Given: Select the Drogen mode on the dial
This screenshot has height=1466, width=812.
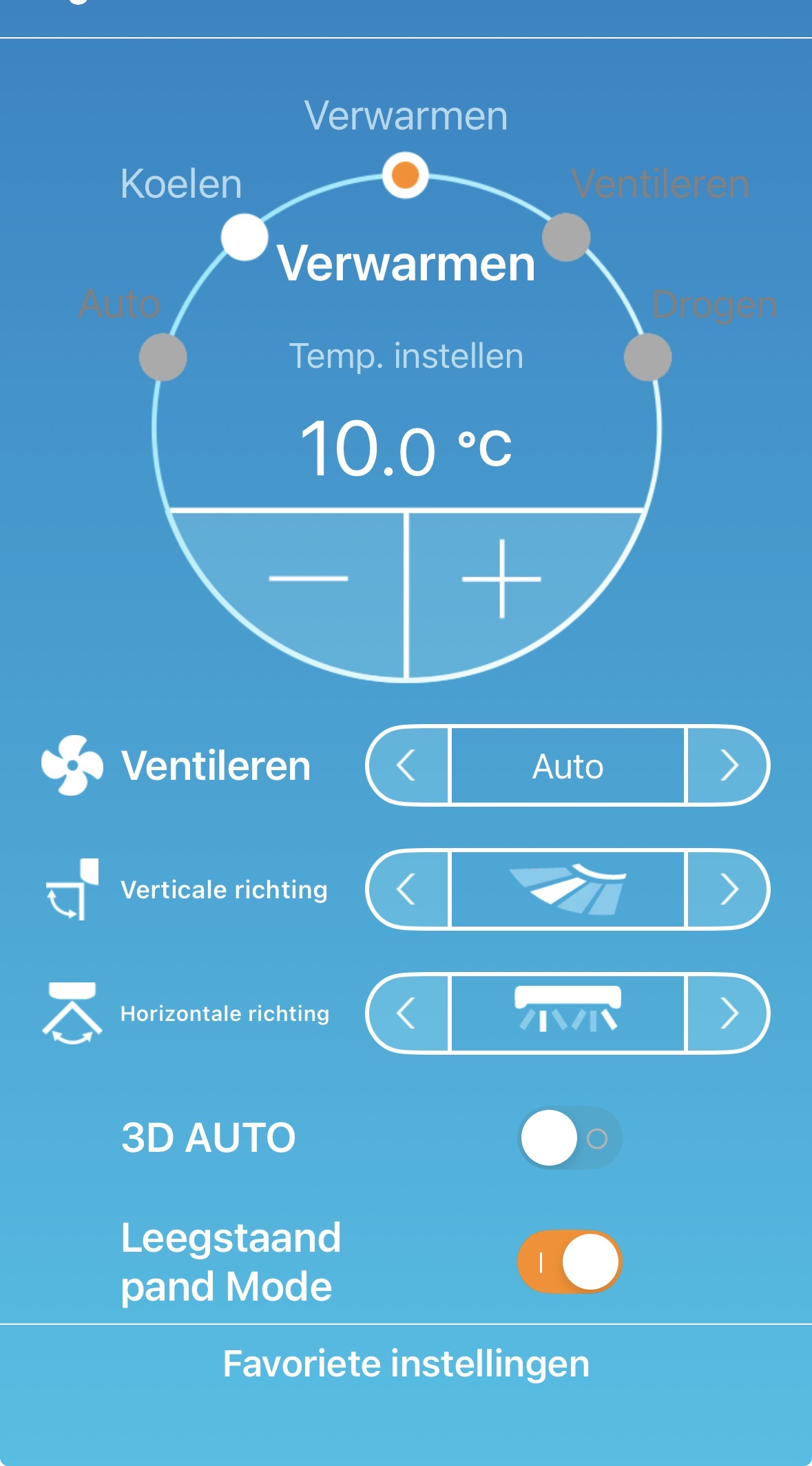Looking at the screenshot, I should [647, 357].
